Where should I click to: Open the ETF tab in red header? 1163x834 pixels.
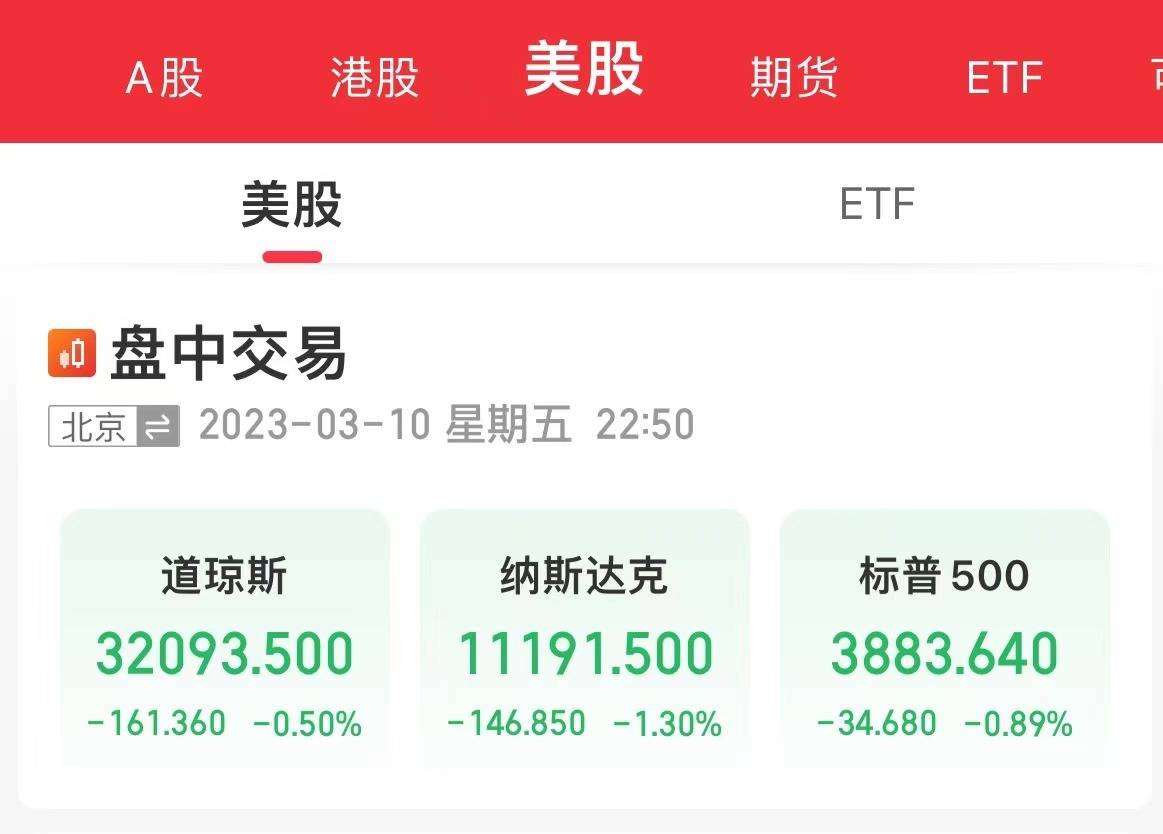tap(1004, 78)
